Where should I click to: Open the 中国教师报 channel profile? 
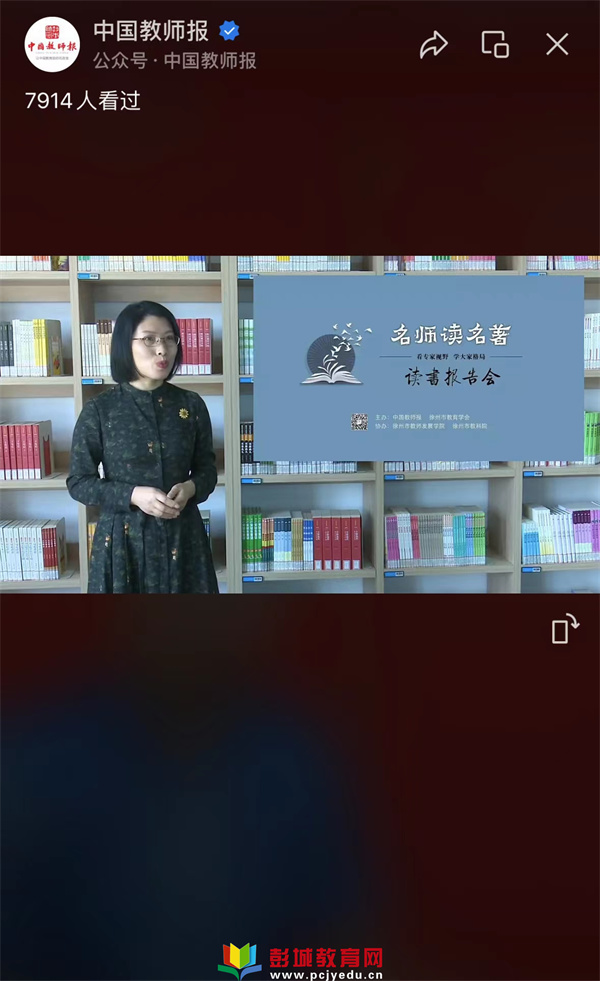click(52, 45)
